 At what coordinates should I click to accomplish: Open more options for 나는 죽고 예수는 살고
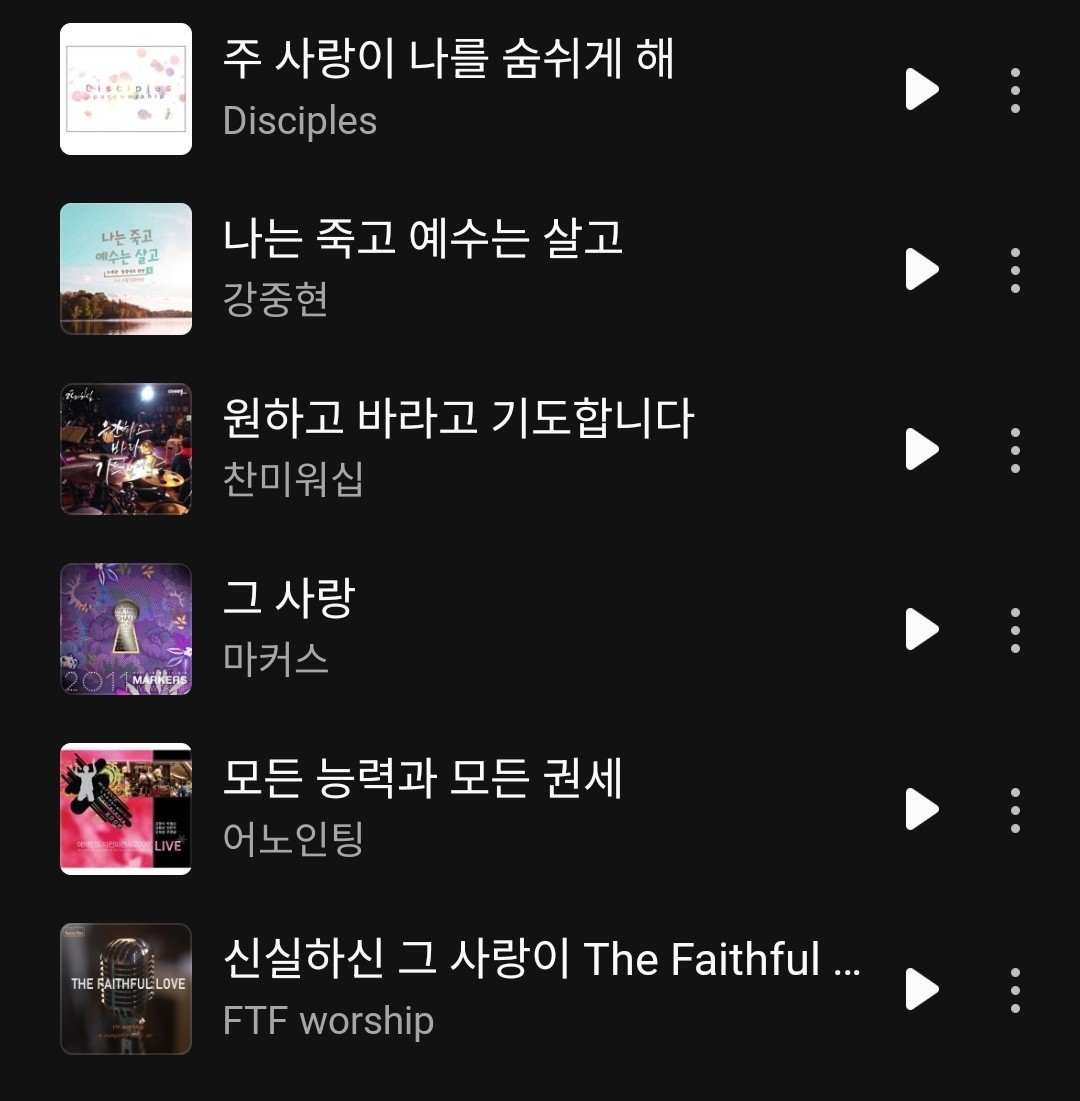[1015, 270]
